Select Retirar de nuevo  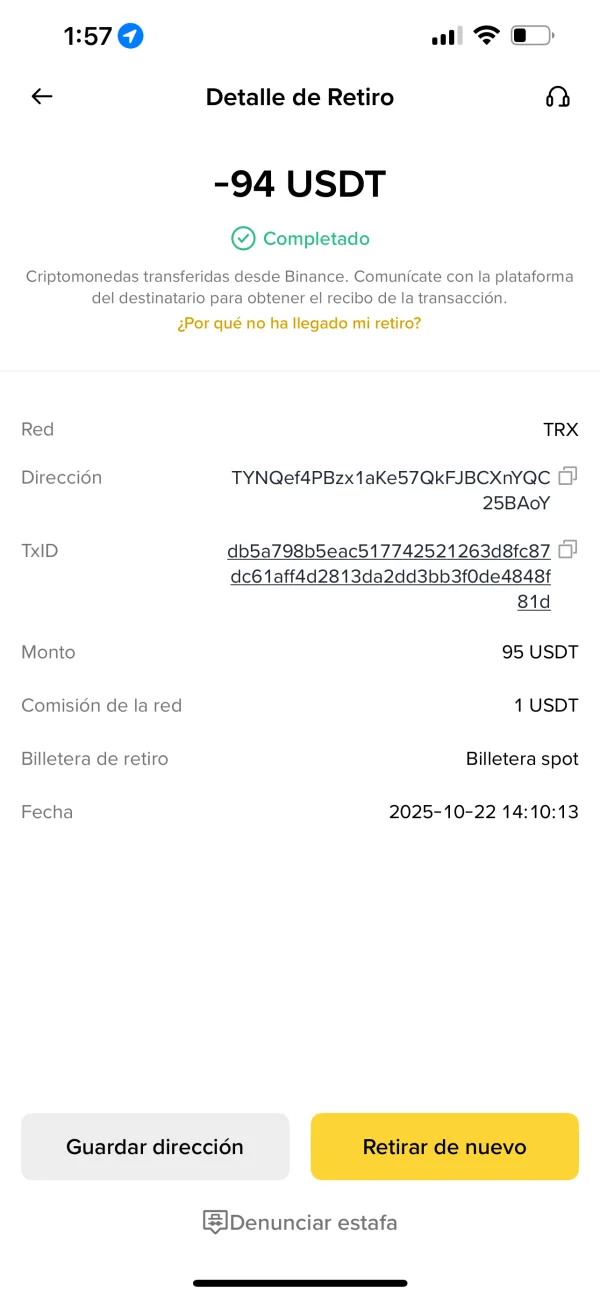tap(444, 1147)
